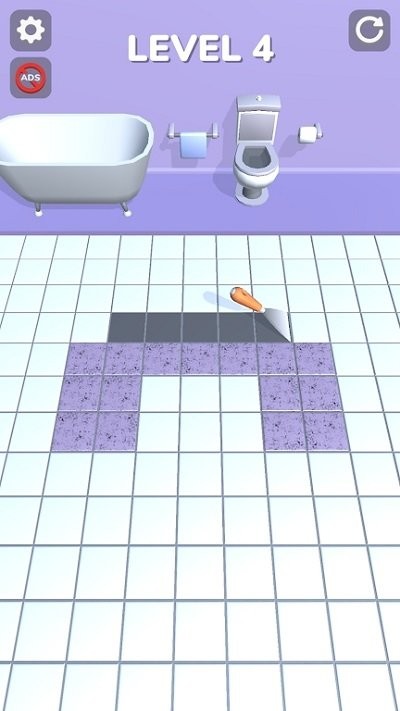Tap the remove ADS button
This screenshot has width=400, height=711.
[30, 78]
